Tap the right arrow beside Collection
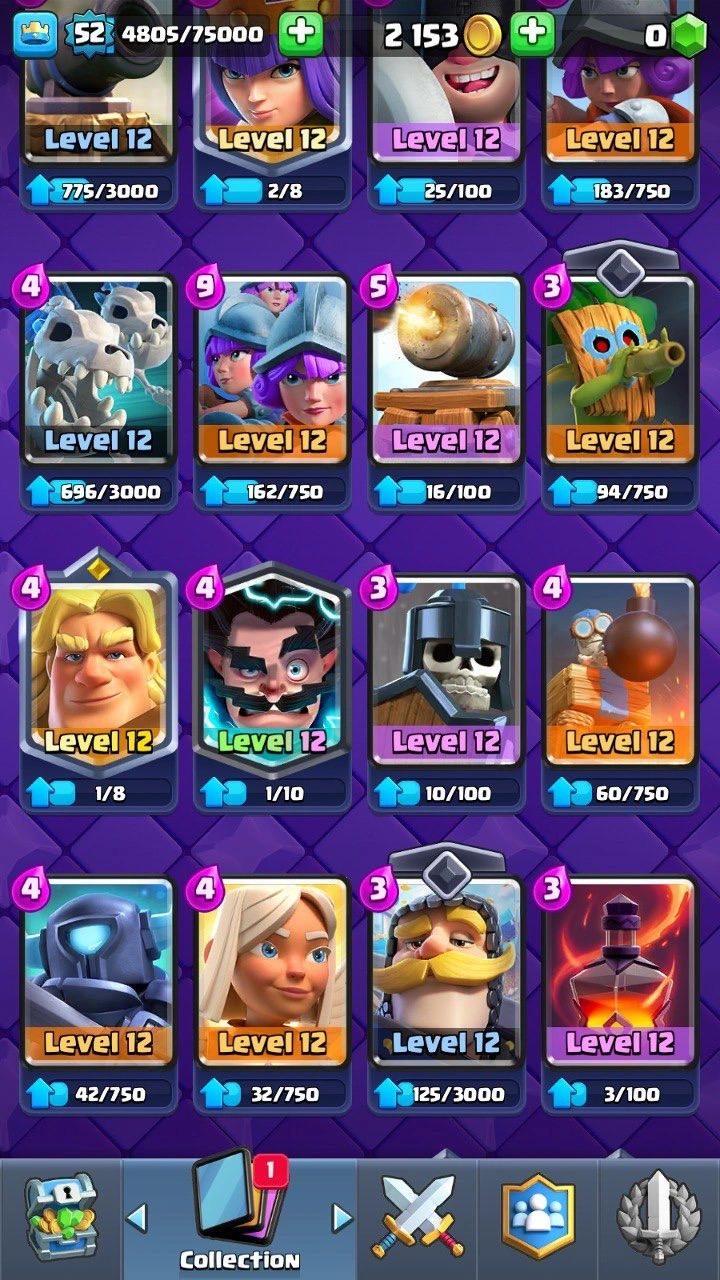 [x=342, y=1217]
